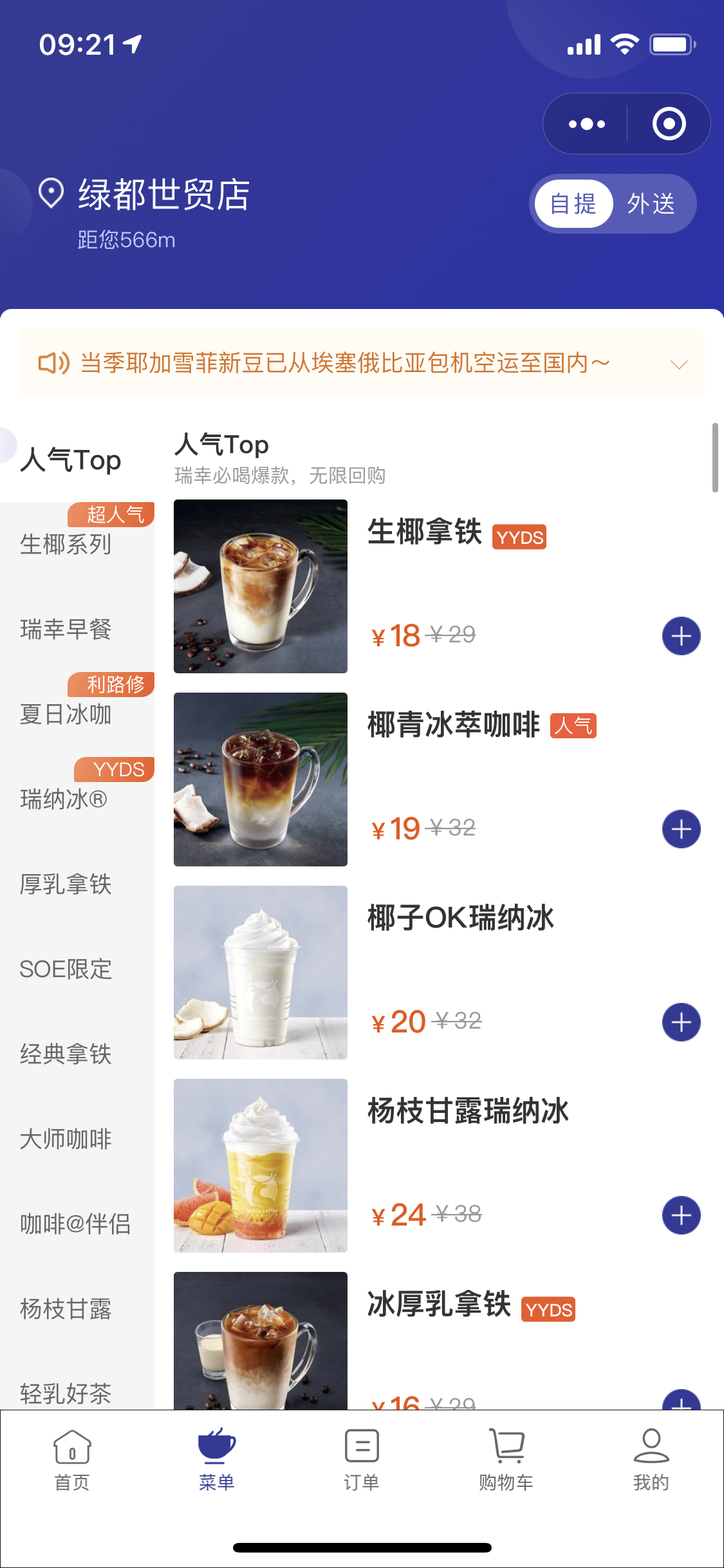Close the mini program with the circle icon

point(669,124)
